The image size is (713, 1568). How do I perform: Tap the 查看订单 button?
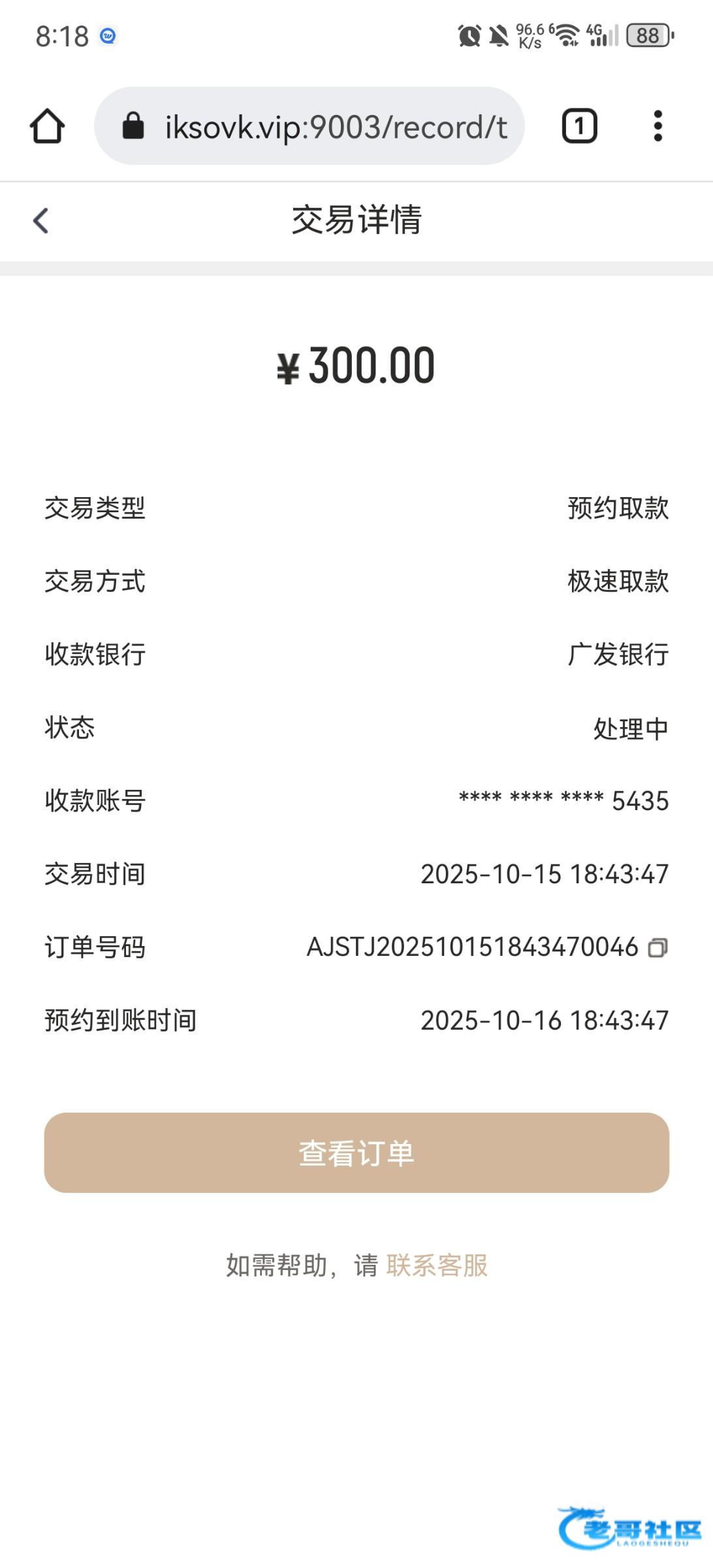(356, 1152)
